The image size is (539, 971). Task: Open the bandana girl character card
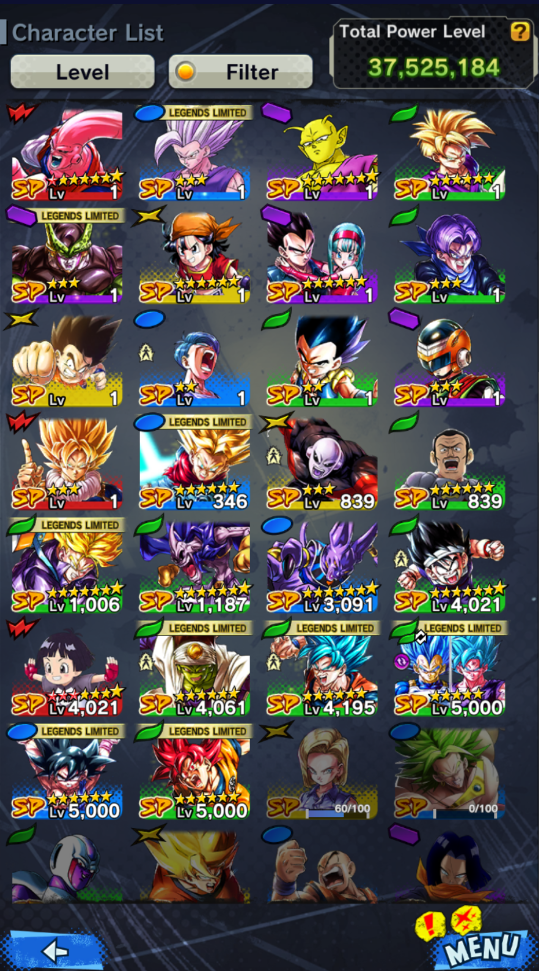(195, 256)
